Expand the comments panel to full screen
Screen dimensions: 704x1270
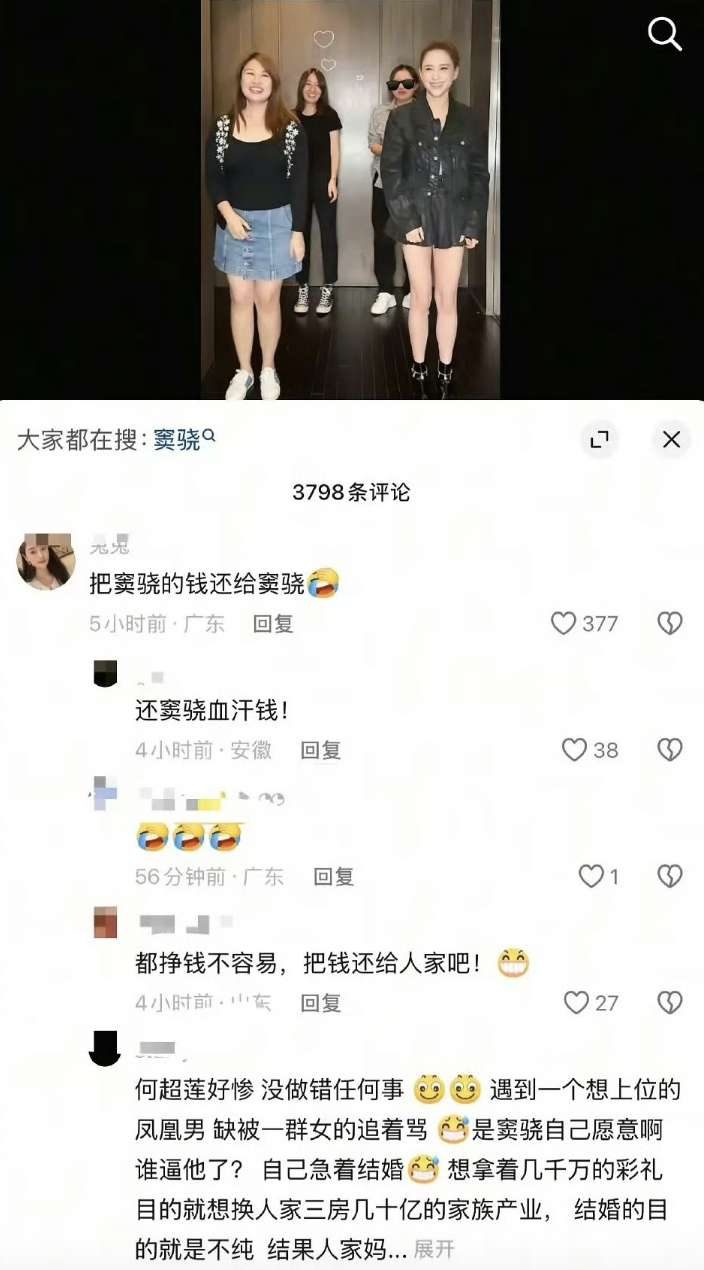coord(599,439)
